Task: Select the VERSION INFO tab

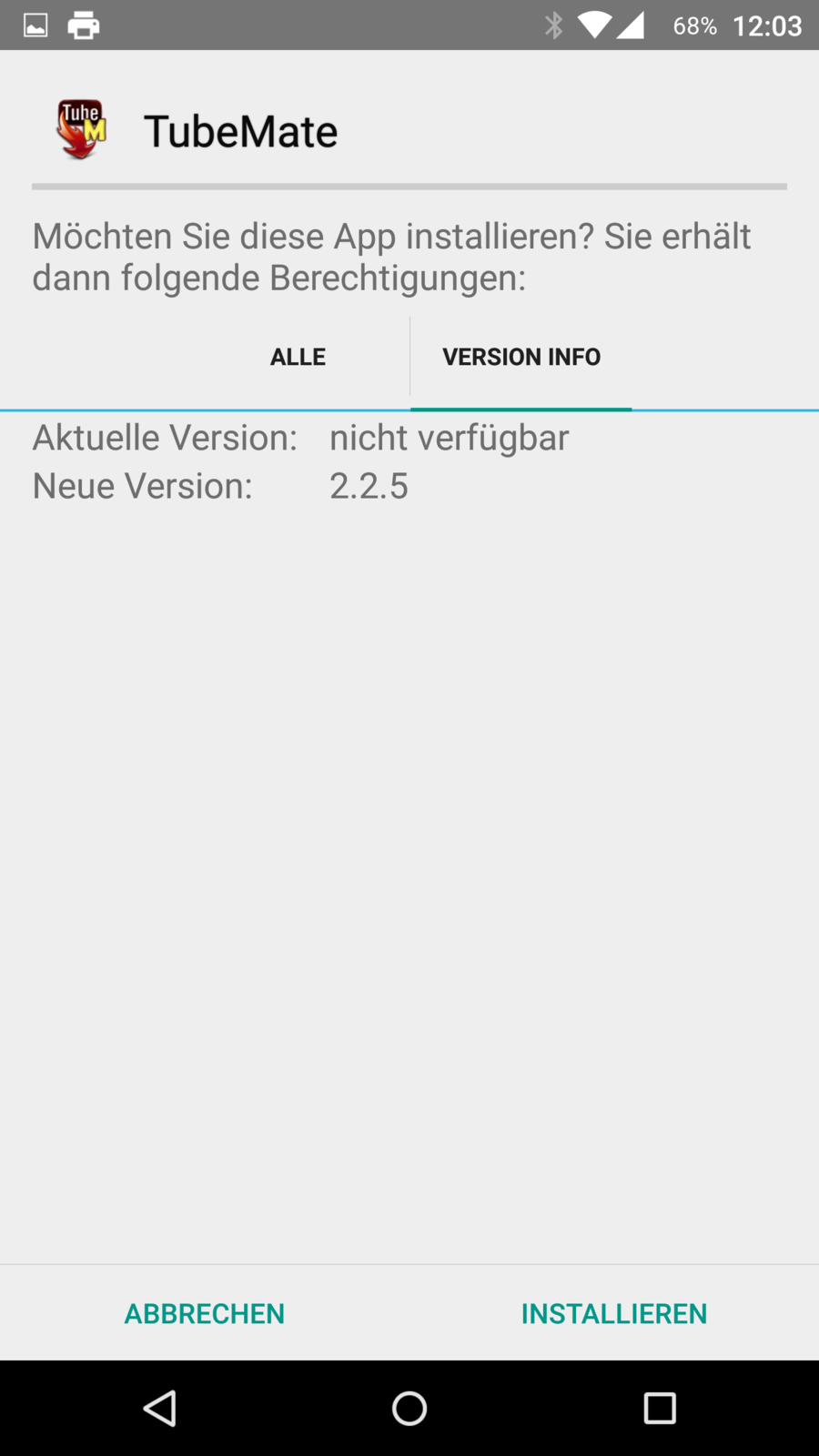Action: click(x=521, y=357)
